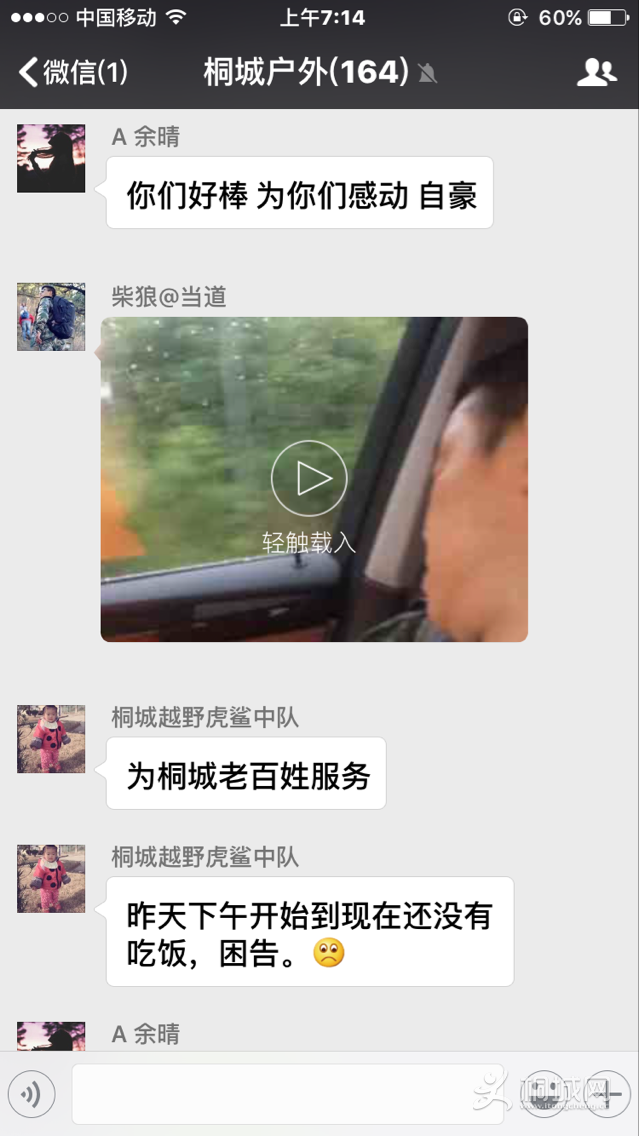
Task: Open 柴狼@当道's profile avatar
Action: tap(51, 316)
